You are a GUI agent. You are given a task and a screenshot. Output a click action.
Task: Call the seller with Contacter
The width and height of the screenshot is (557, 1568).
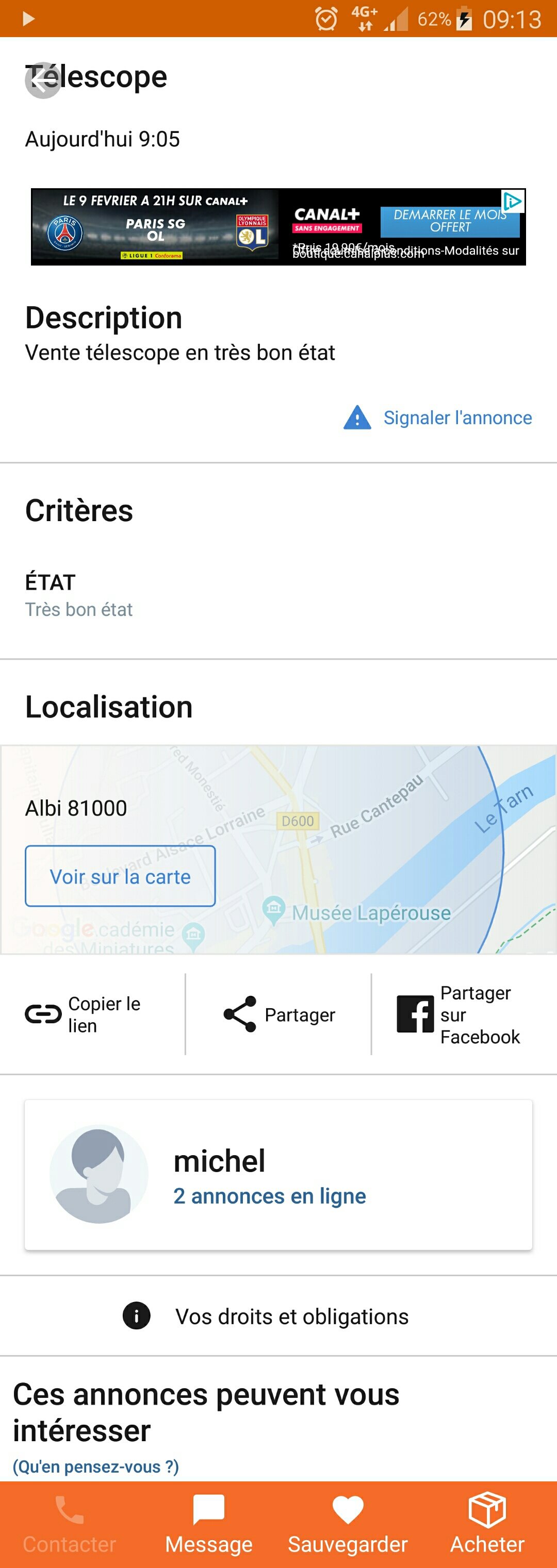70,1525
